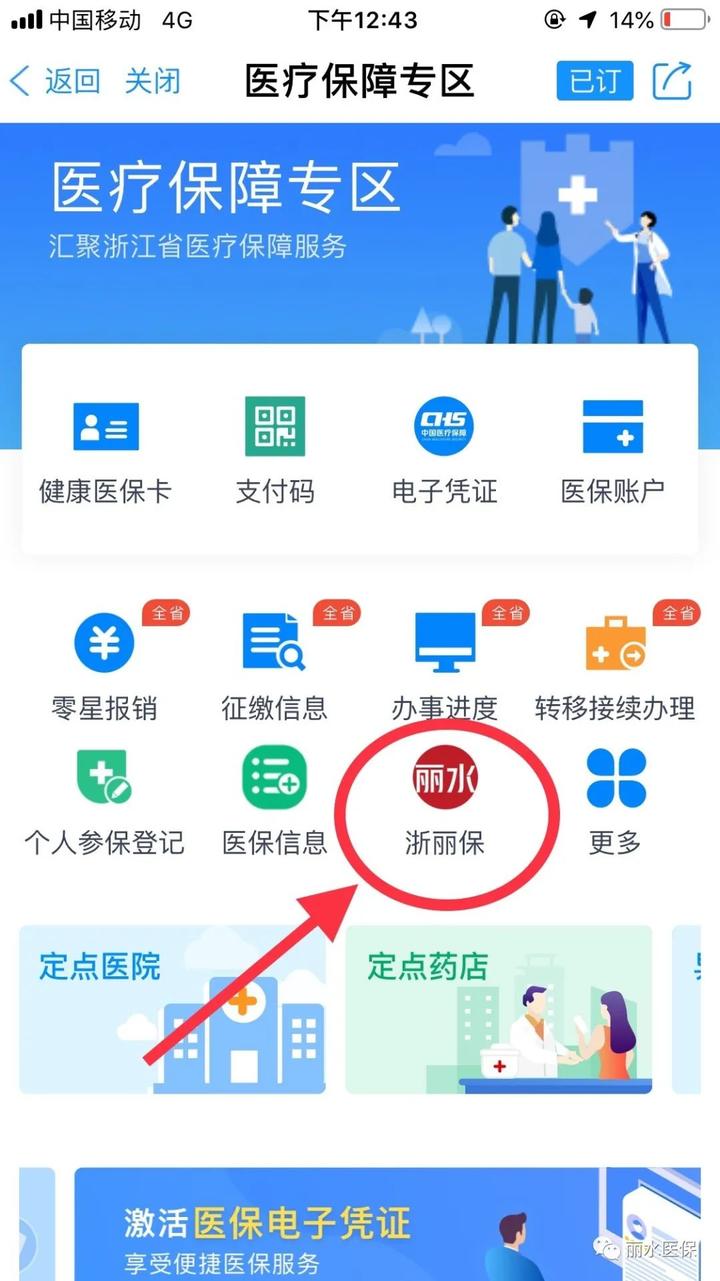
Task: Tap the 已订 subscription button
Action: click(595, 81)
